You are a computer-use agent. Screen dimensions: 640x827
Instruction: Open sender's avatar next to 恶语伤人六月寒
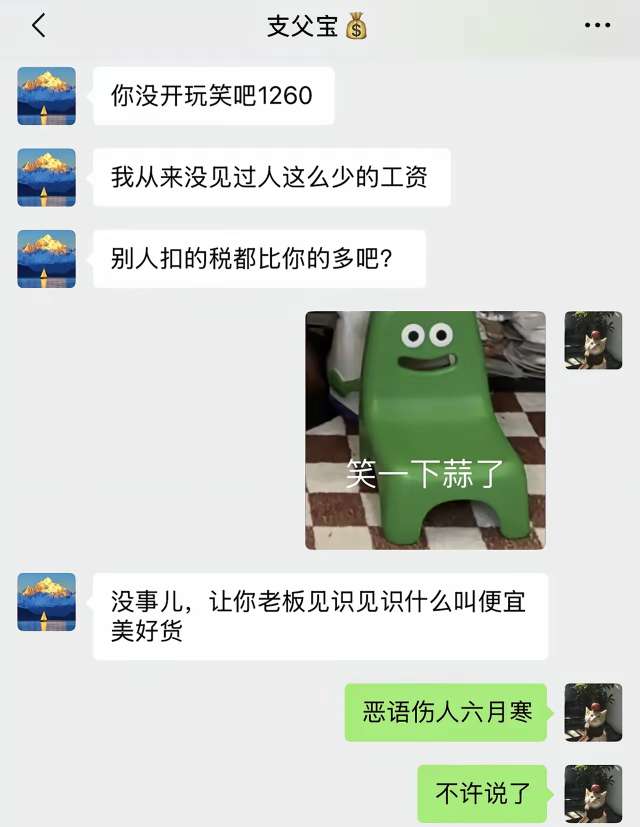(593, 712)
